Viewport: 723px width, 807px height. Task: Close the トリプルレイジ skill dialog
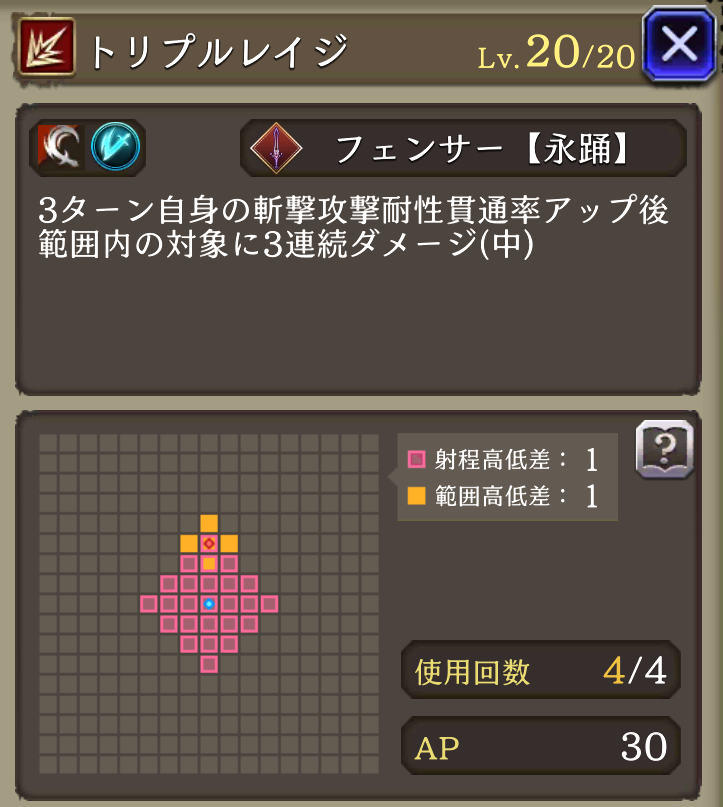[679, 45]
